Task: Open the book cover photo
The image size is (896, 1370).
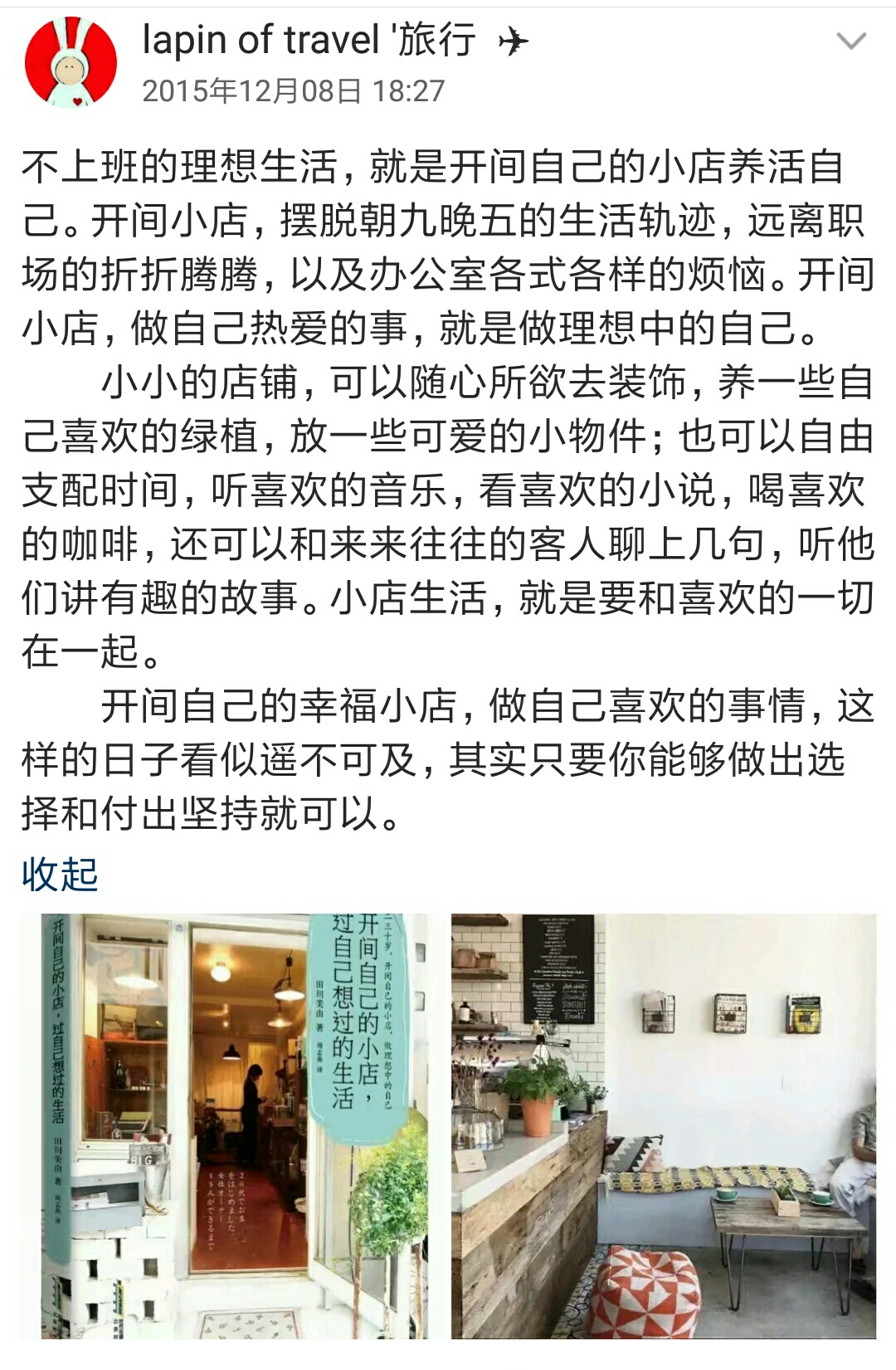Action: coord(225,1125)
